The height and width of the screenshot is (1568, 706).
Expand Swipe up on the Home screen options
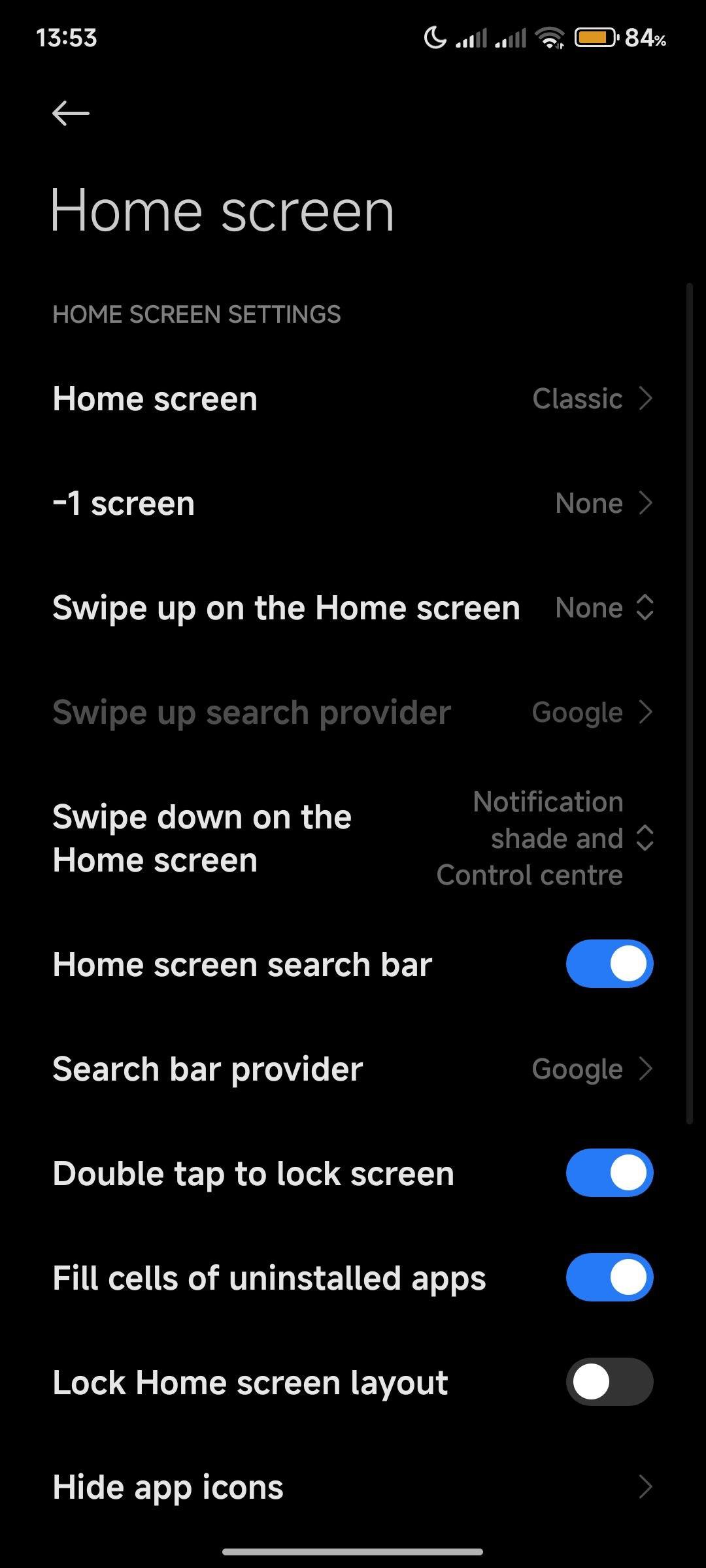pyautogui.click(x=353, y=608)
